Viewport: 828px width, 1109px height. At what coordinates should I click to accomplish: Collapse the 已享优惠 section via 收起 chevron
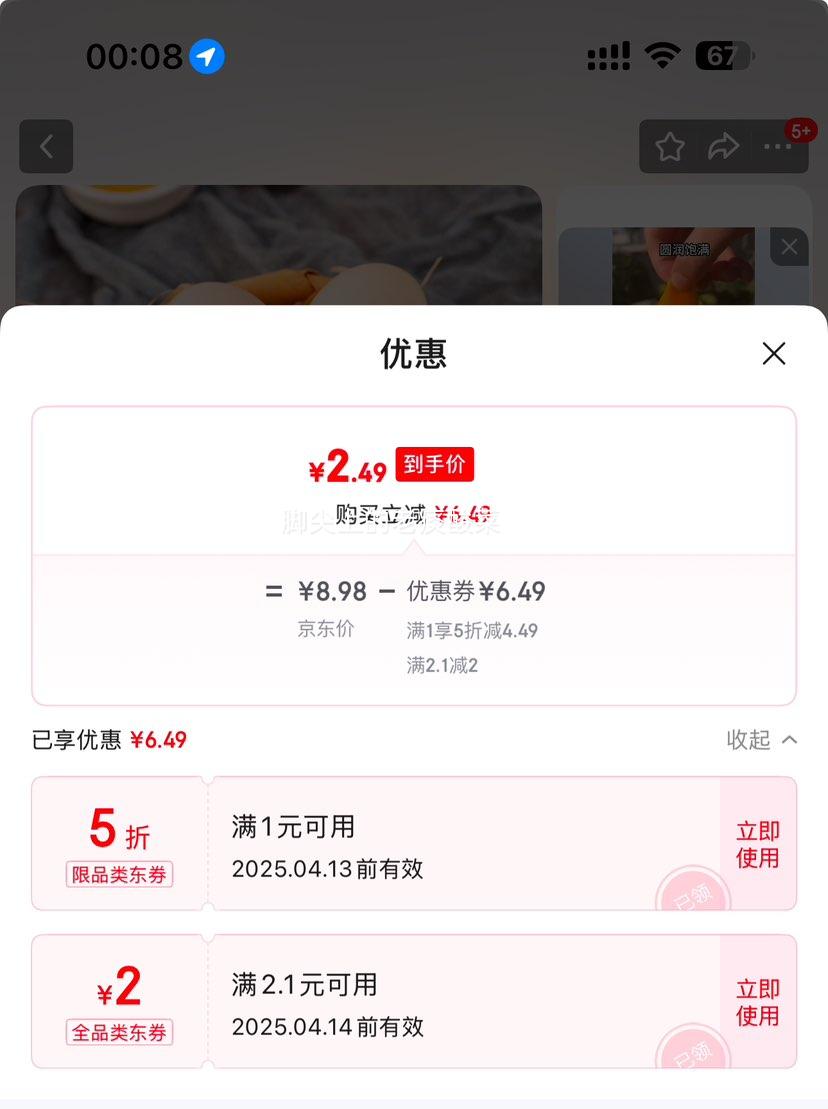(760, 740)
